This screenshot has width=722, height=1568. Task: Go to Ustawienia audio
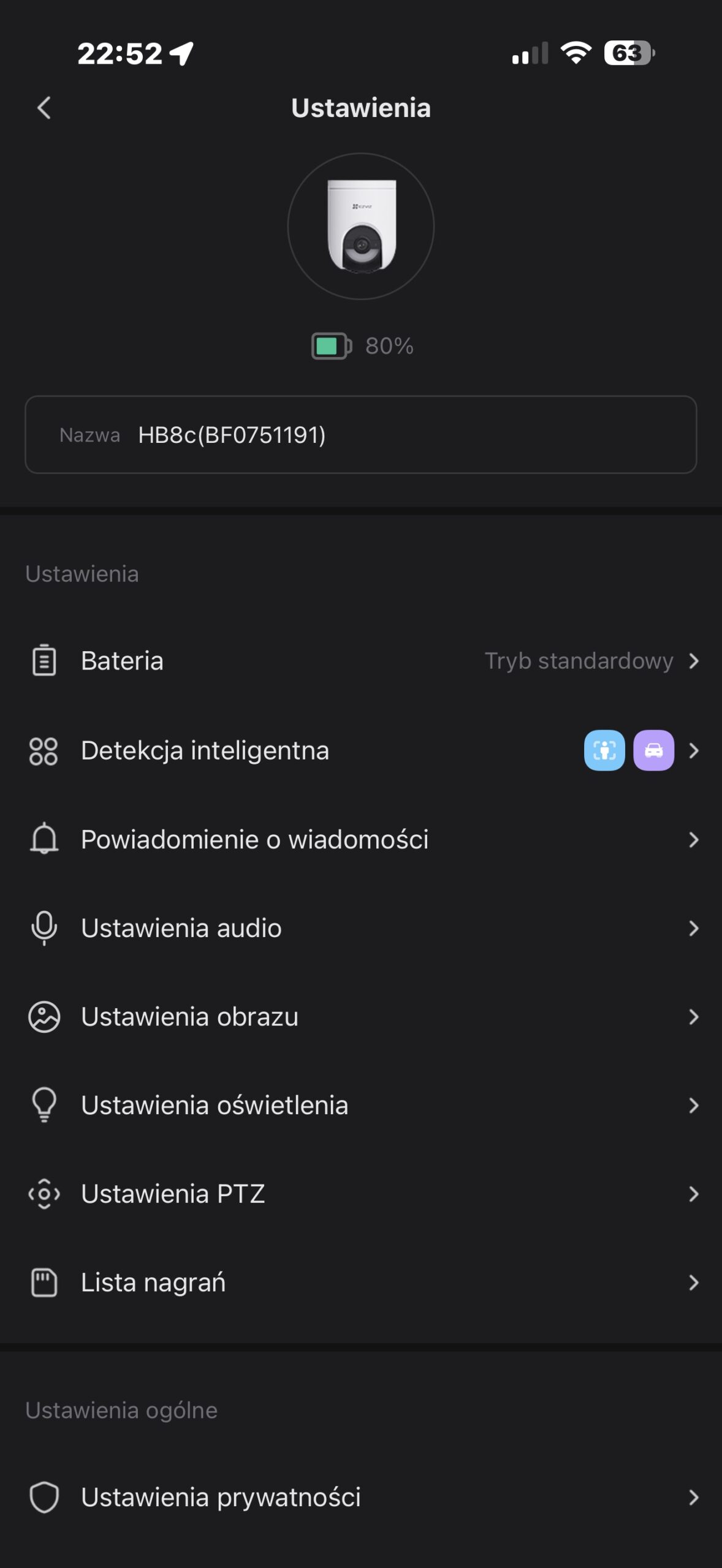tap(360, 928)
